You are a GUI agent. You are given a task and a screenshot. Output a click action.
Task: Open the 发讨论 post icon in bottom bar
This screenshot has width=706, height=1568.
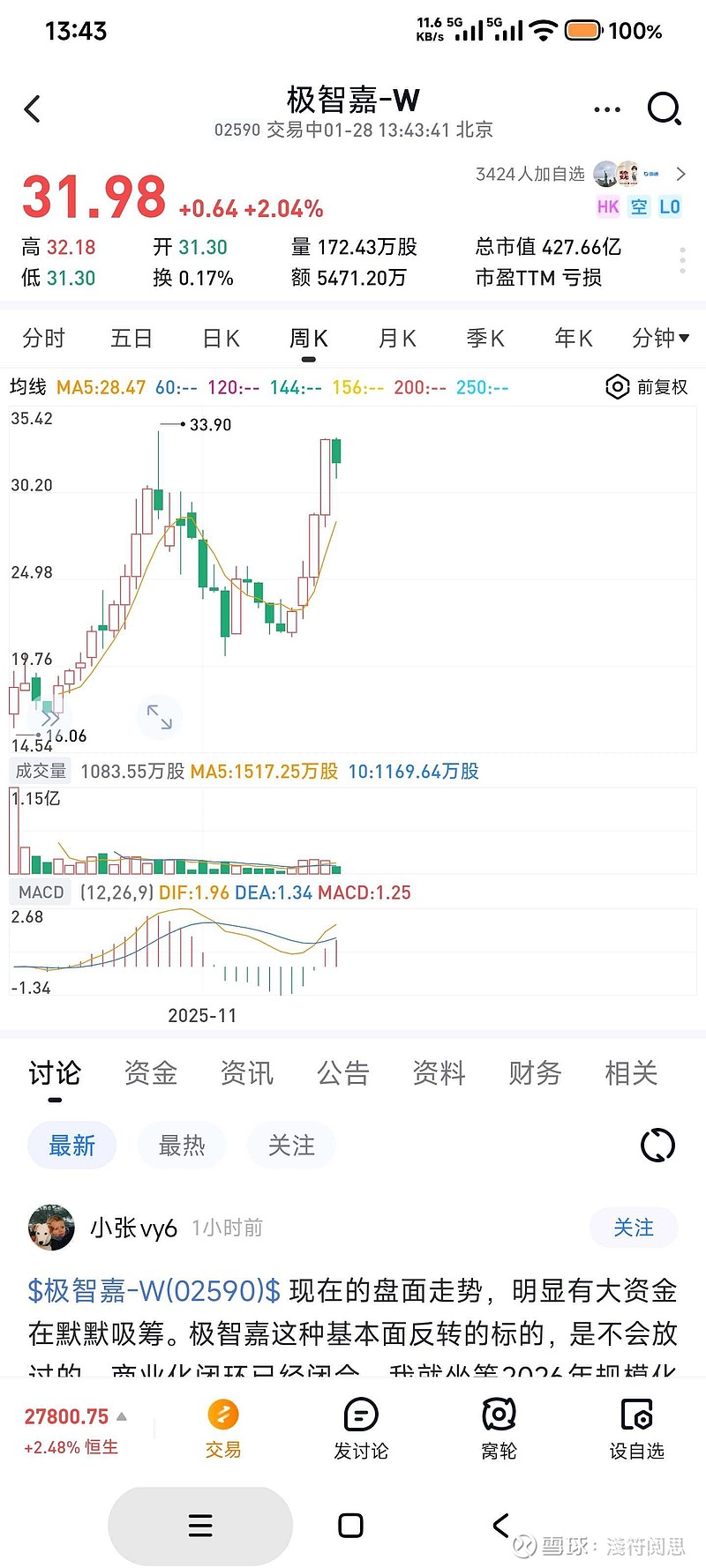click(x=361, y=1423)
